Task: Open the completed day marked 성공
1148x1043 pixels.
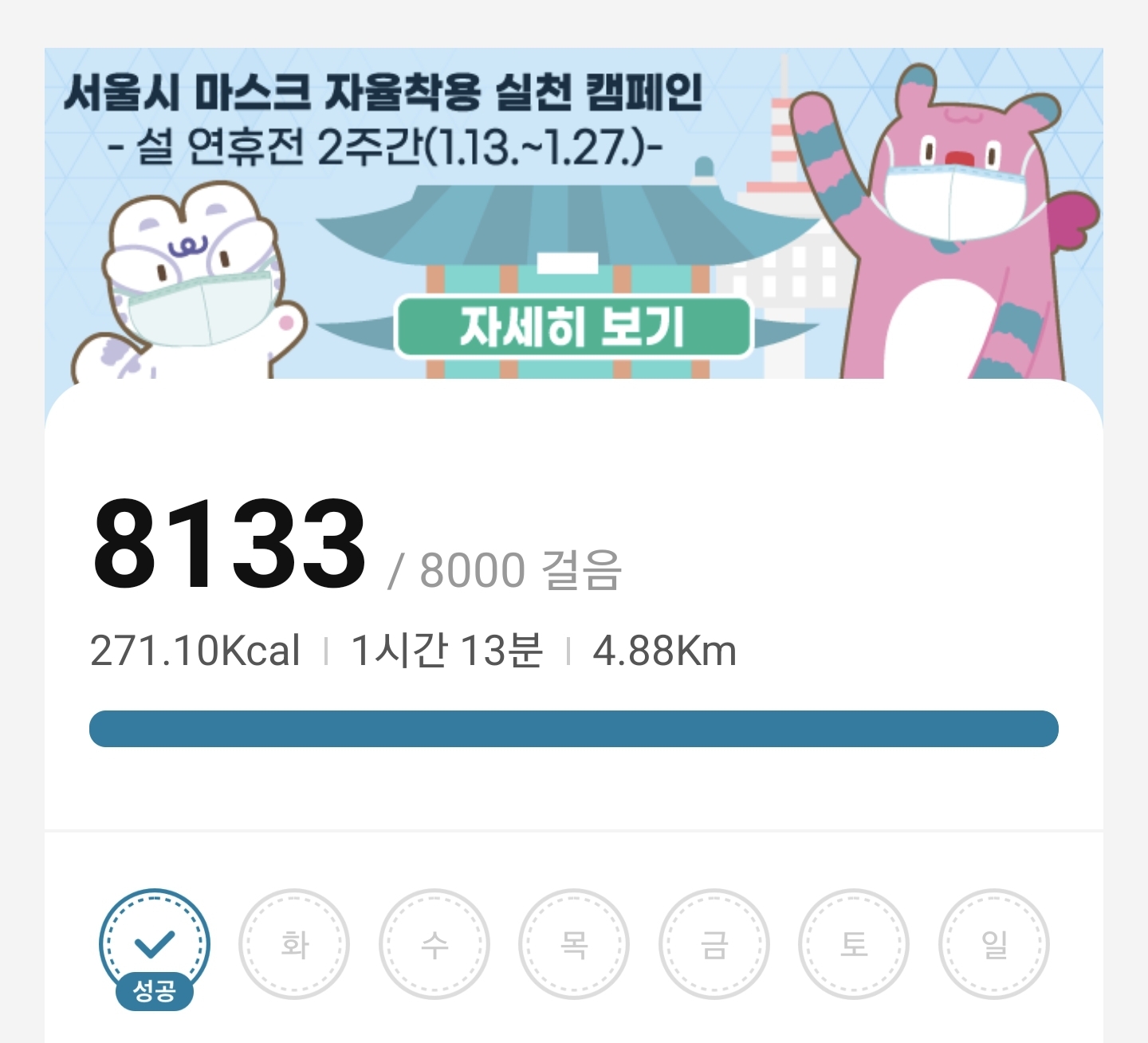Action: 155,945
